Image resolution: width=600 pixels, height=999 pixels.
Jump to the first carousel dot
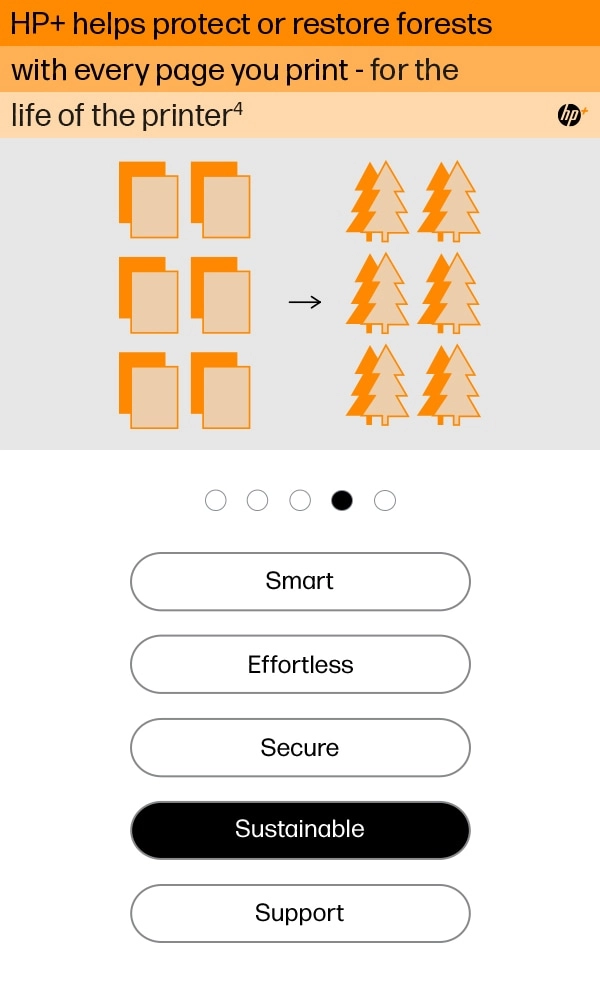[216, 500]
